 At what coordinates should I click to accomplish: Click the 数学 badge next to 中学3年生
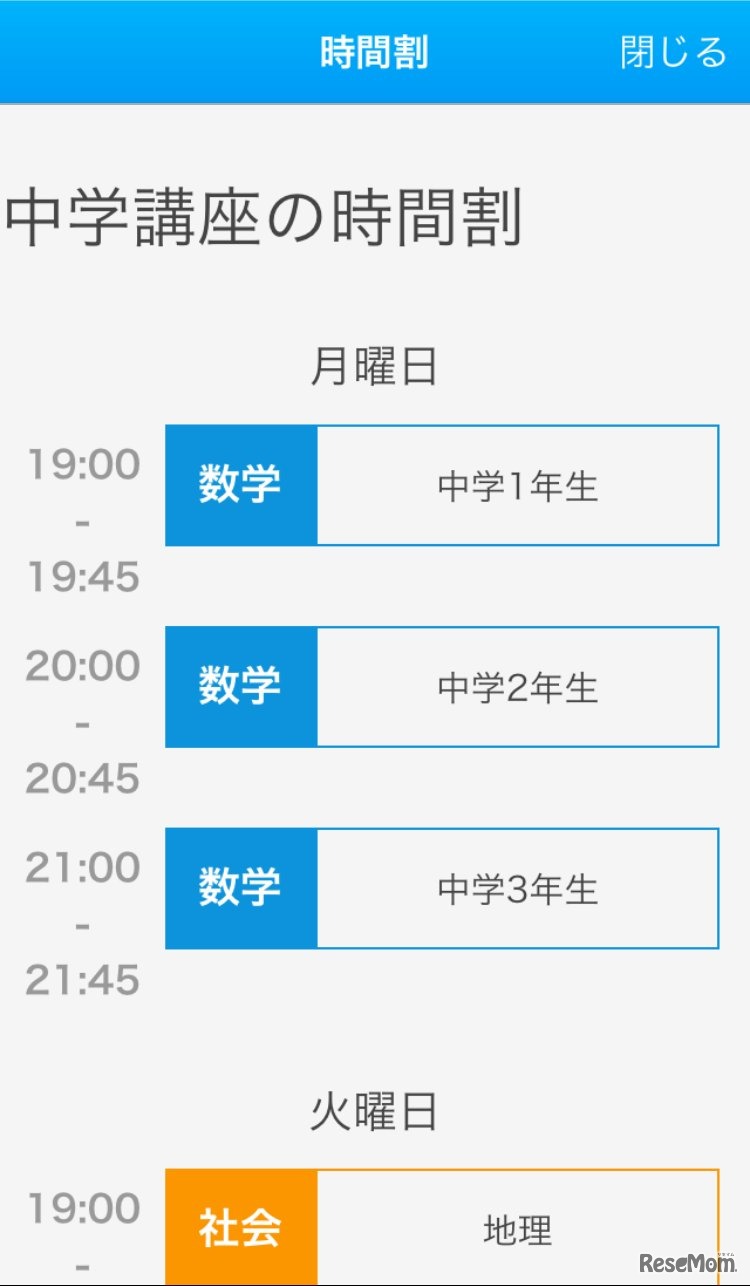coord(240,888)
